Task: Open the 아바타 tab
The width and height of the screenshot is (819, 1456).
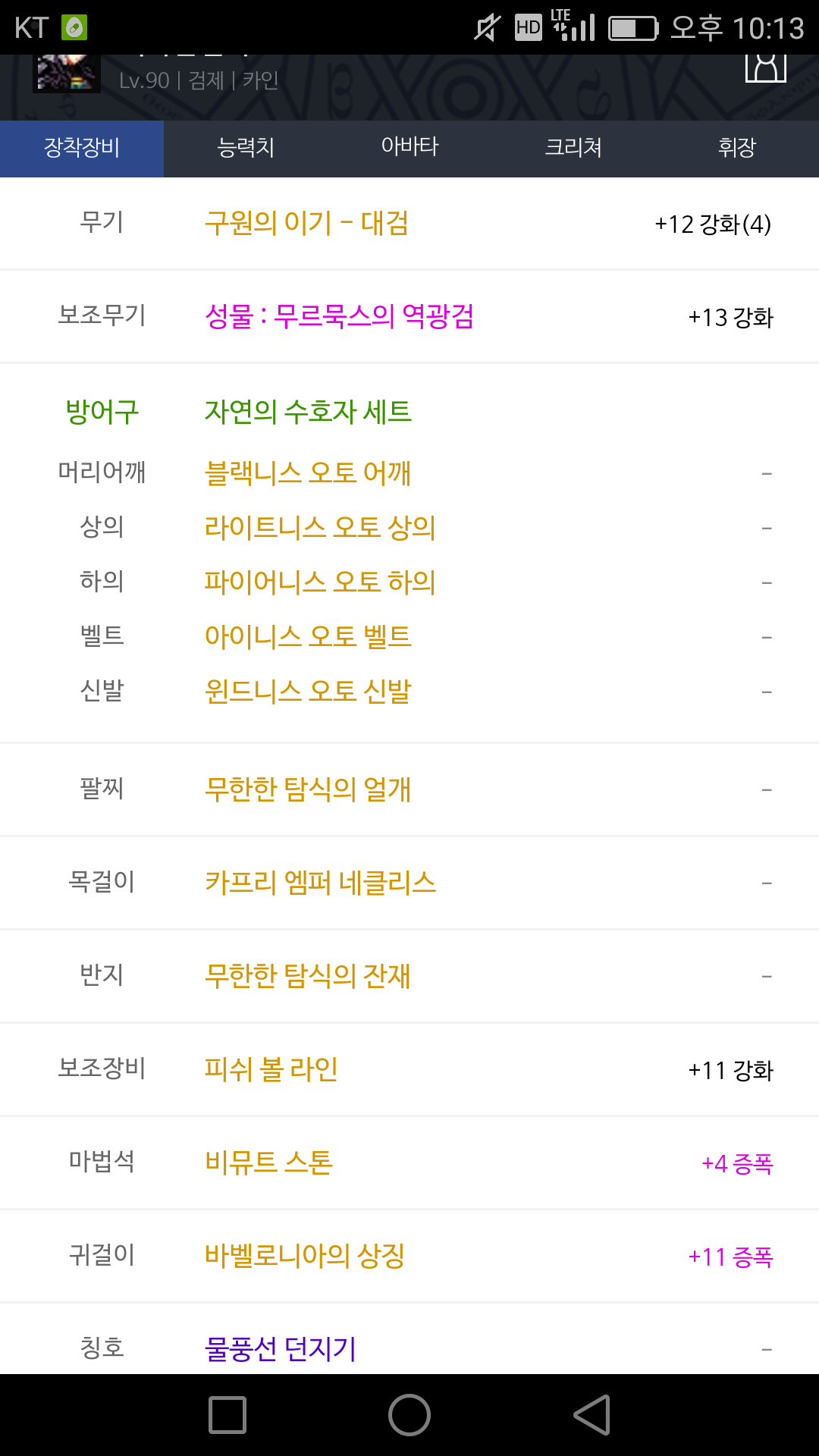Action: click(x=409, y=148)
